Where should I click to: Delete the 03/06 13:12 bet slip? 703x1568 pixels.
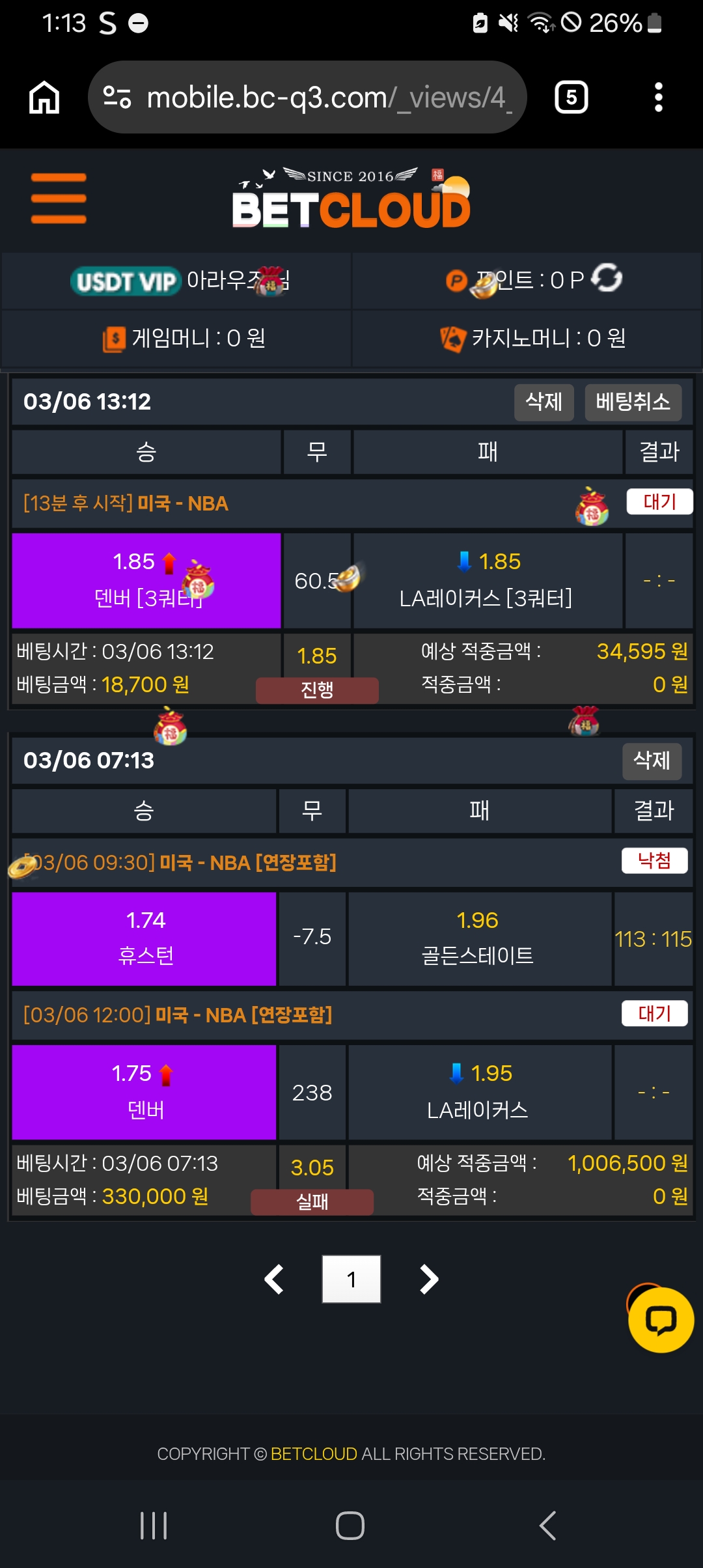[x=544, y=402]
